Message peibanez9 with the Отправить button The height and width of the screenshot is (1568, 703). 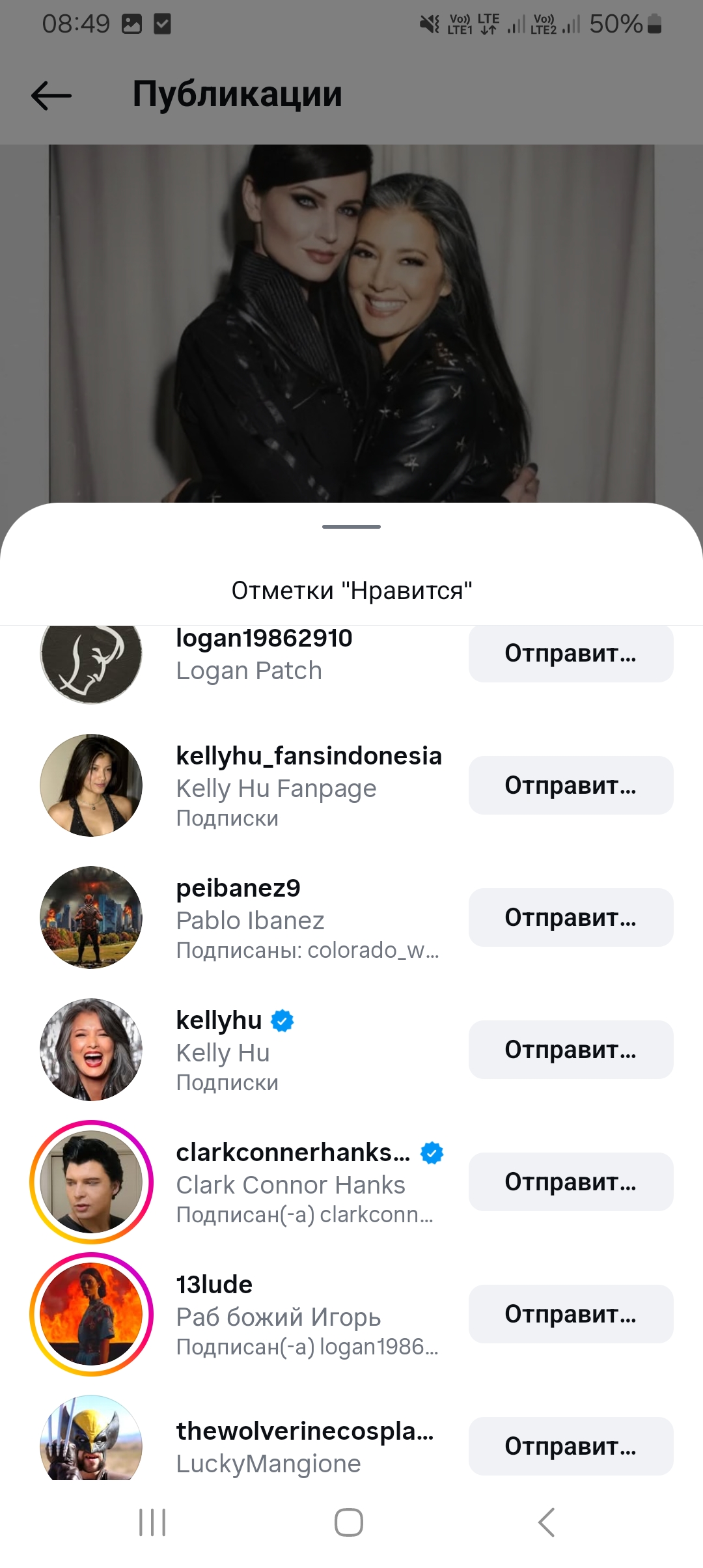pos(570,917)
